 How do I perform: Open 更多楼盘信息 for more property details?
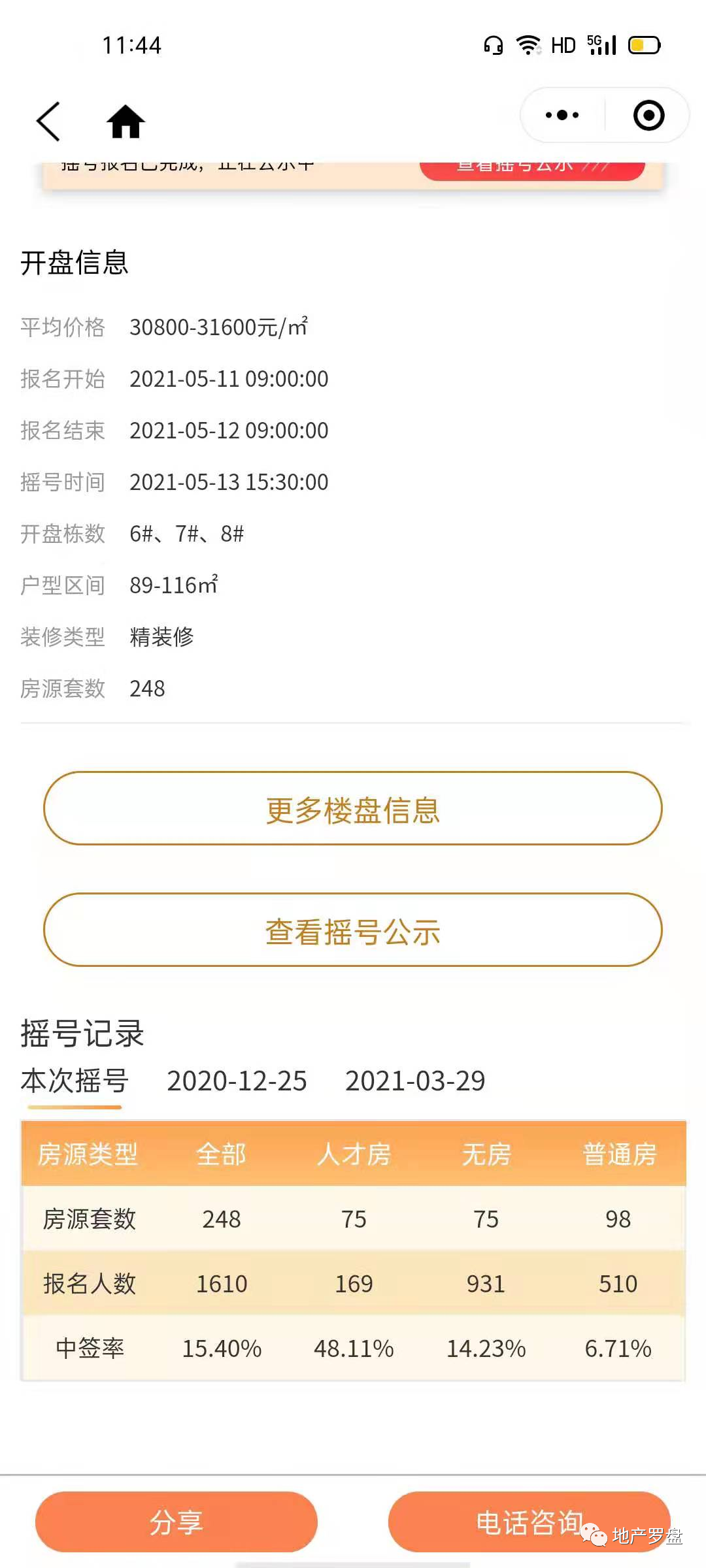point(353,809)
